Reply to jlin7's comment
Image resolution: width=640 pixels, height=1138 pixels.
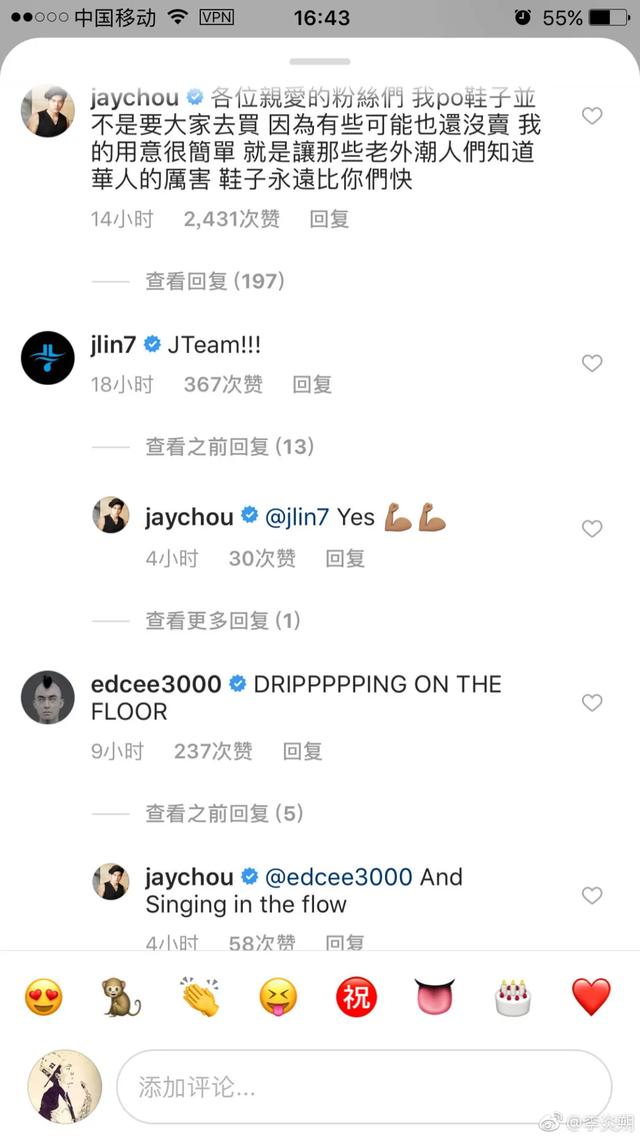(311, 384)
